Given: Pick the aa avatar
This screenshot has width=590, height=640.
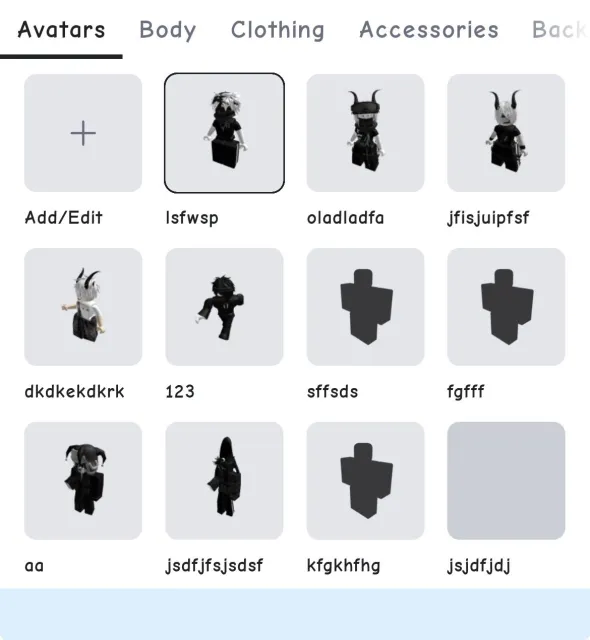Looking at the screenshot, I should pyautogui.click(x=83, y=481).
